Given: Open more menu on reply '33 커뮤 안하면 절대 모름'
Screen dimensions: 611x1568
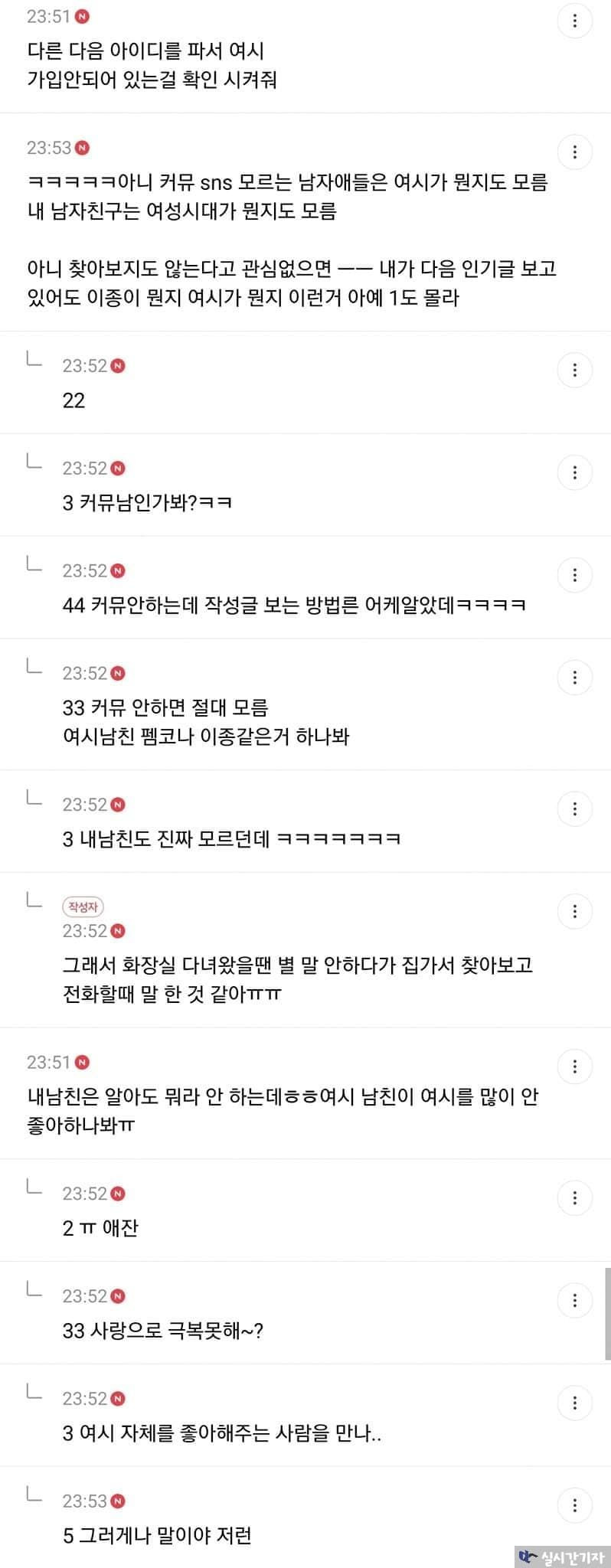Looking at the screenshot, I should [574, 678].
